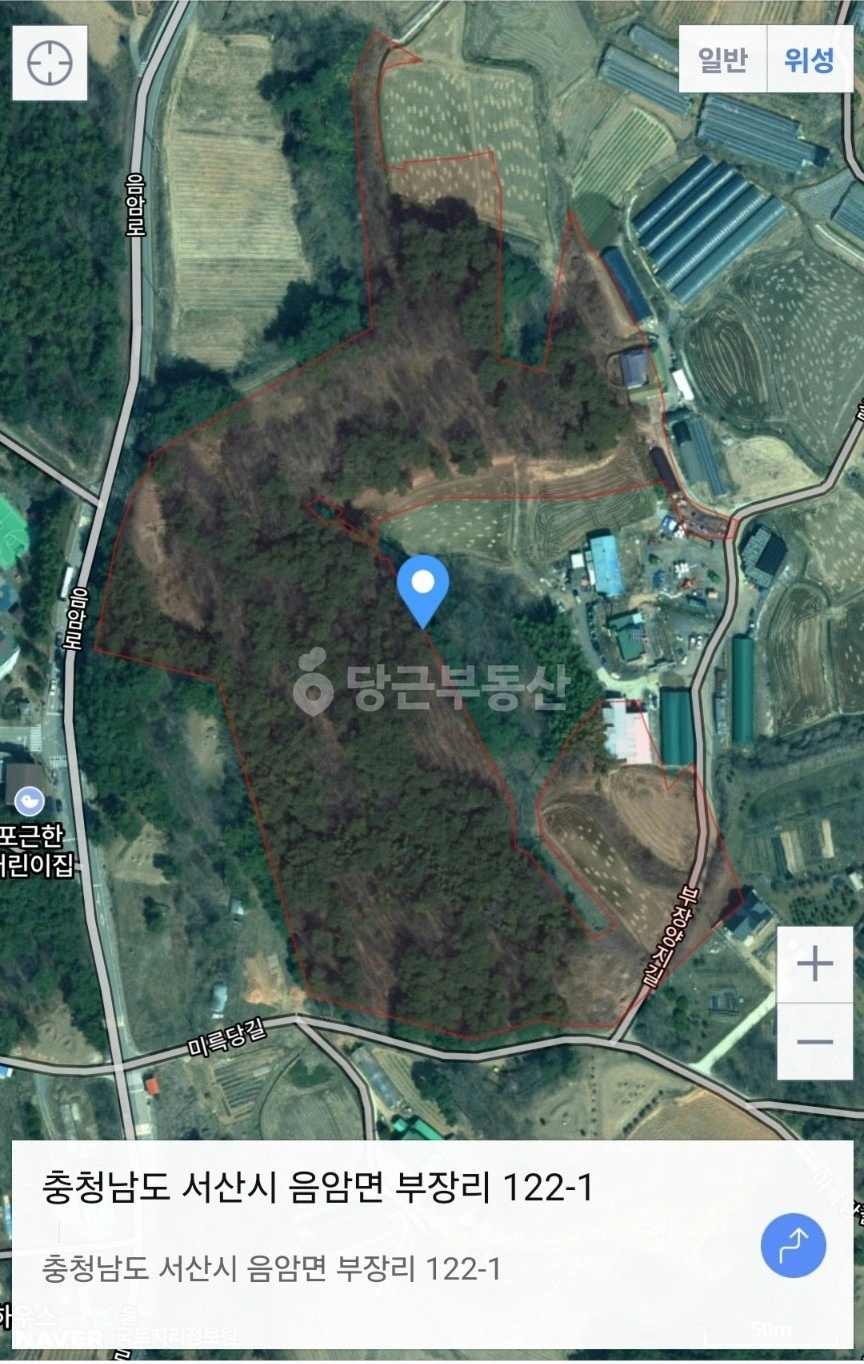Switch to 일반 map view
864x1364 pixels.
(x=723, y=59)
